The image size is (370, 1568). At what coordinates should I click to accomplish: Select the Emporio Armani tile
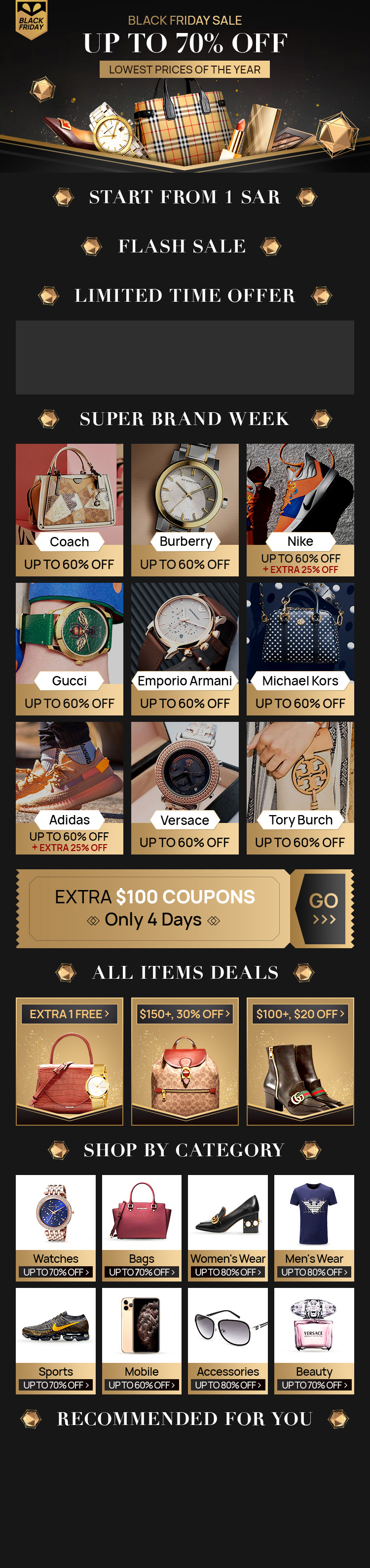(x=185, y=648)
